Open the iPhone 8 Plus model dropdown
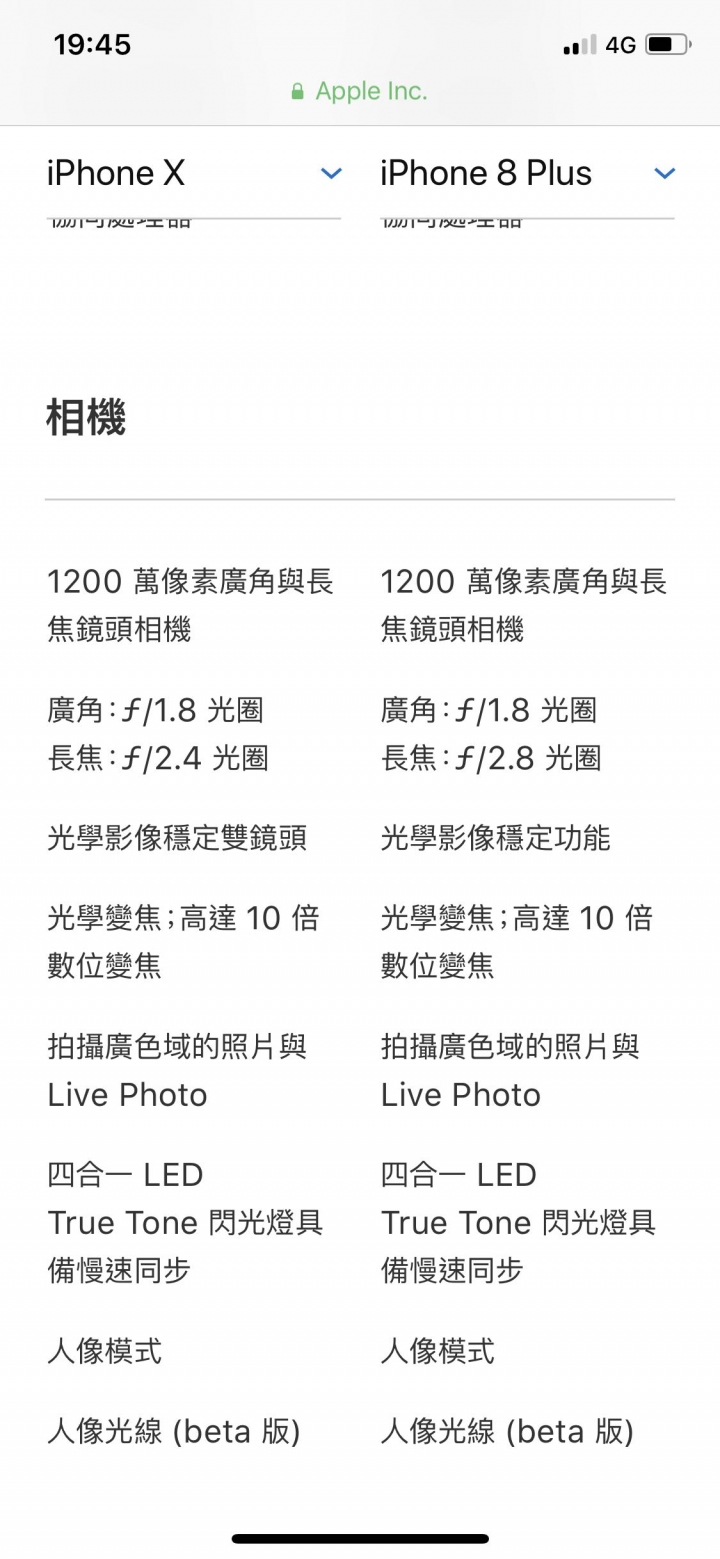Image resolution: width=720 pixels, height=1559 pixels. [x=527, y=174]
